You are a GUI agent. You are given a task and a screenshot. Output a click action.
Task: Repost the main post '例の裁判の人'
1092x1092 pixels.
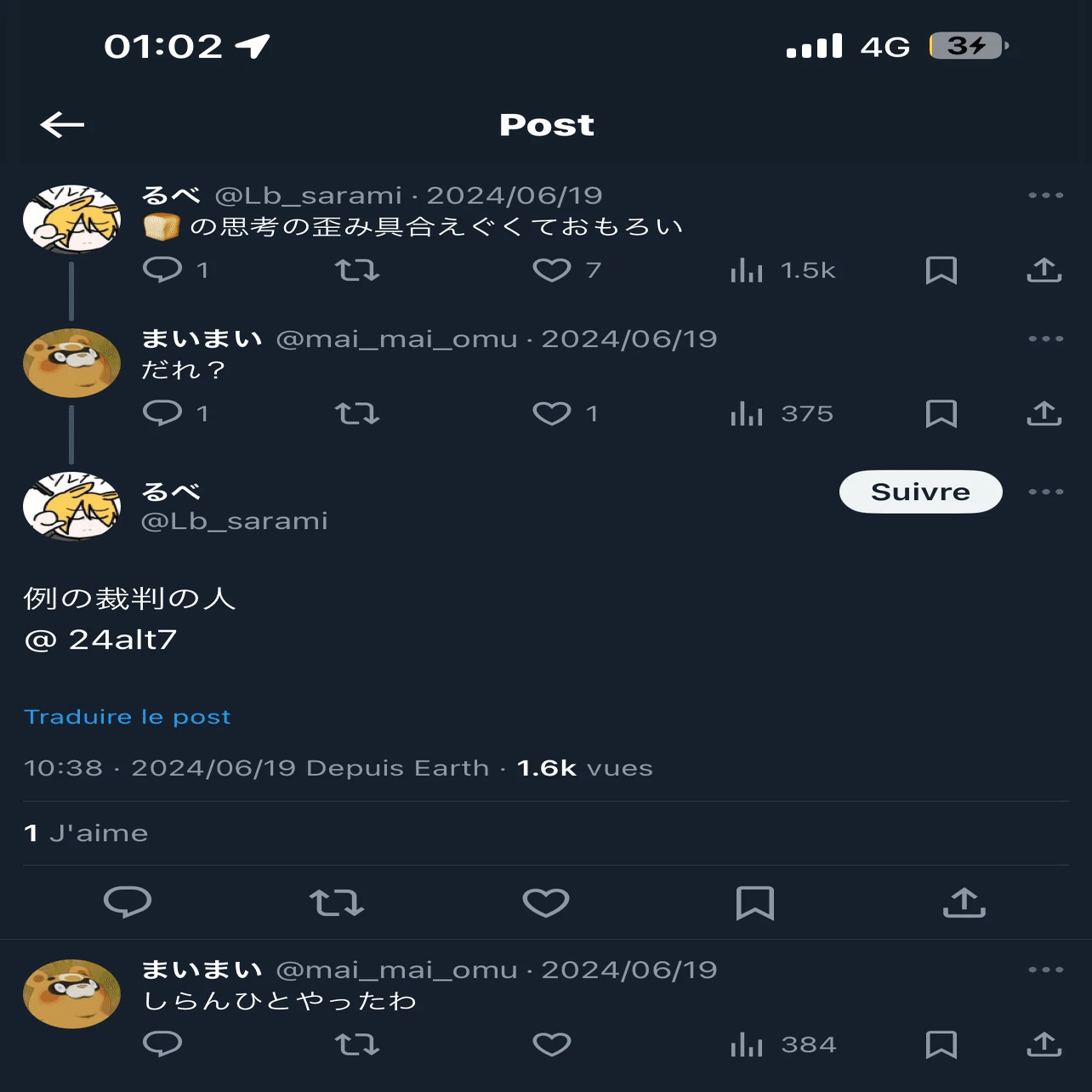coord(337,902)
